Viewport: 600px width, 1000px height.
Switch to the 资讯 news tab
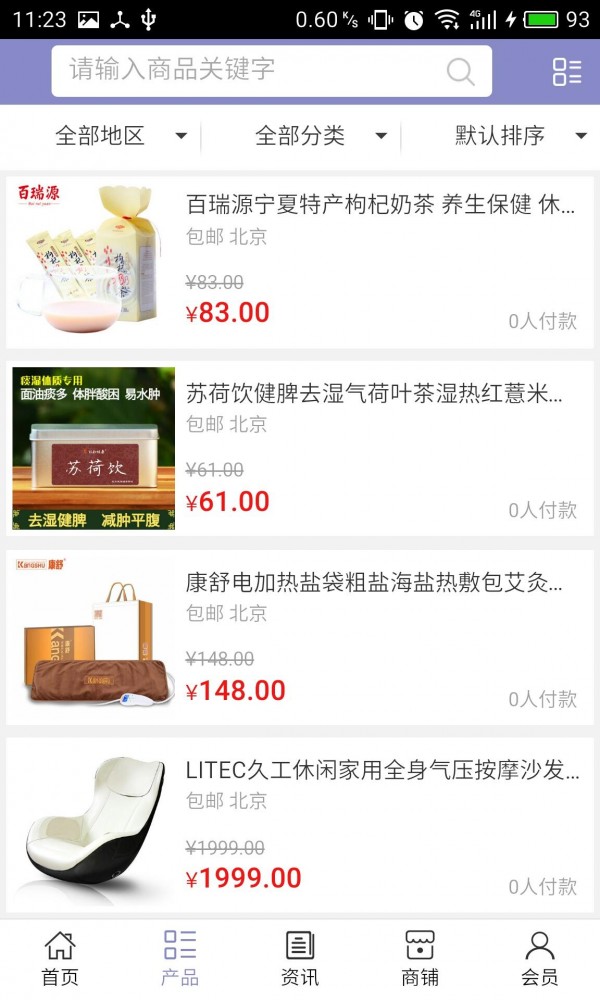pyautogui.click(x=300, y=958)
